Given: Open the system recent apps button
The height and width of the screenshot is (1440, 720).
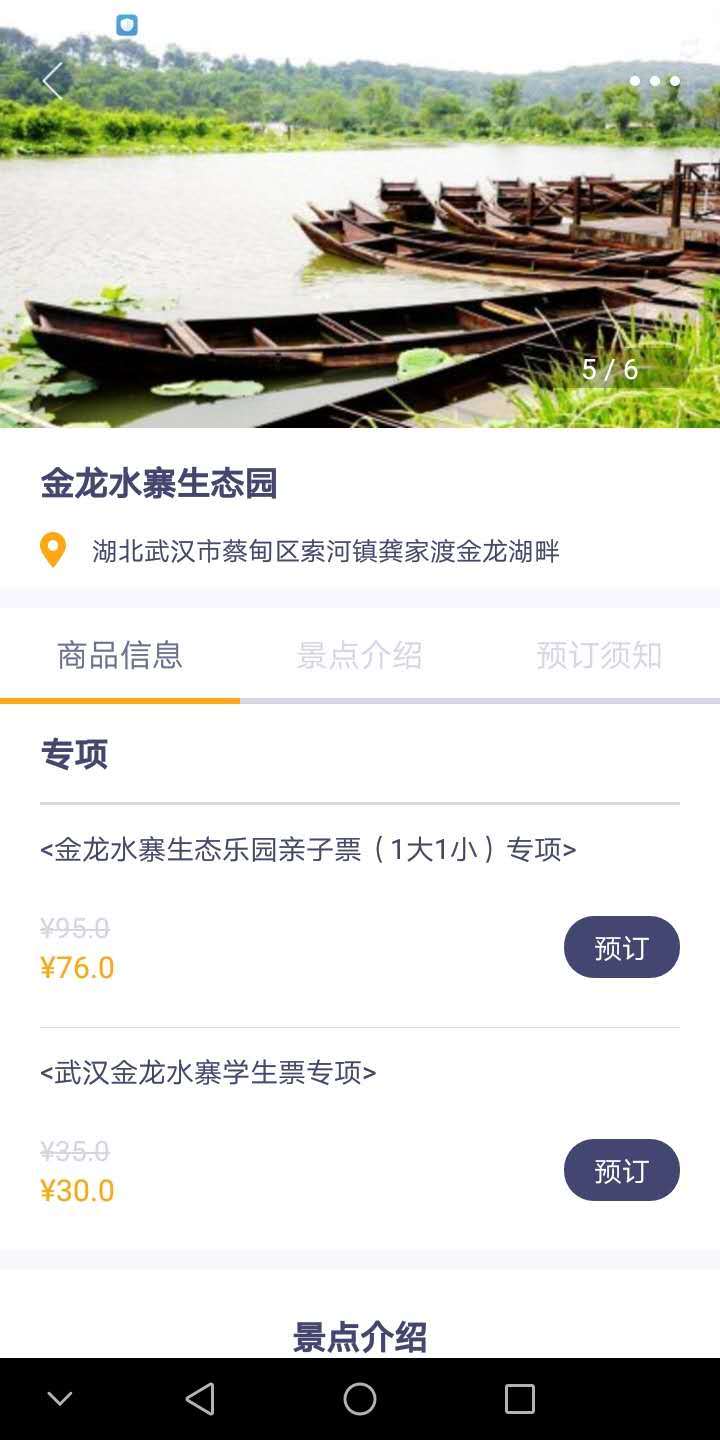Looking at the screenshot, I should (x=520, y=1399).
